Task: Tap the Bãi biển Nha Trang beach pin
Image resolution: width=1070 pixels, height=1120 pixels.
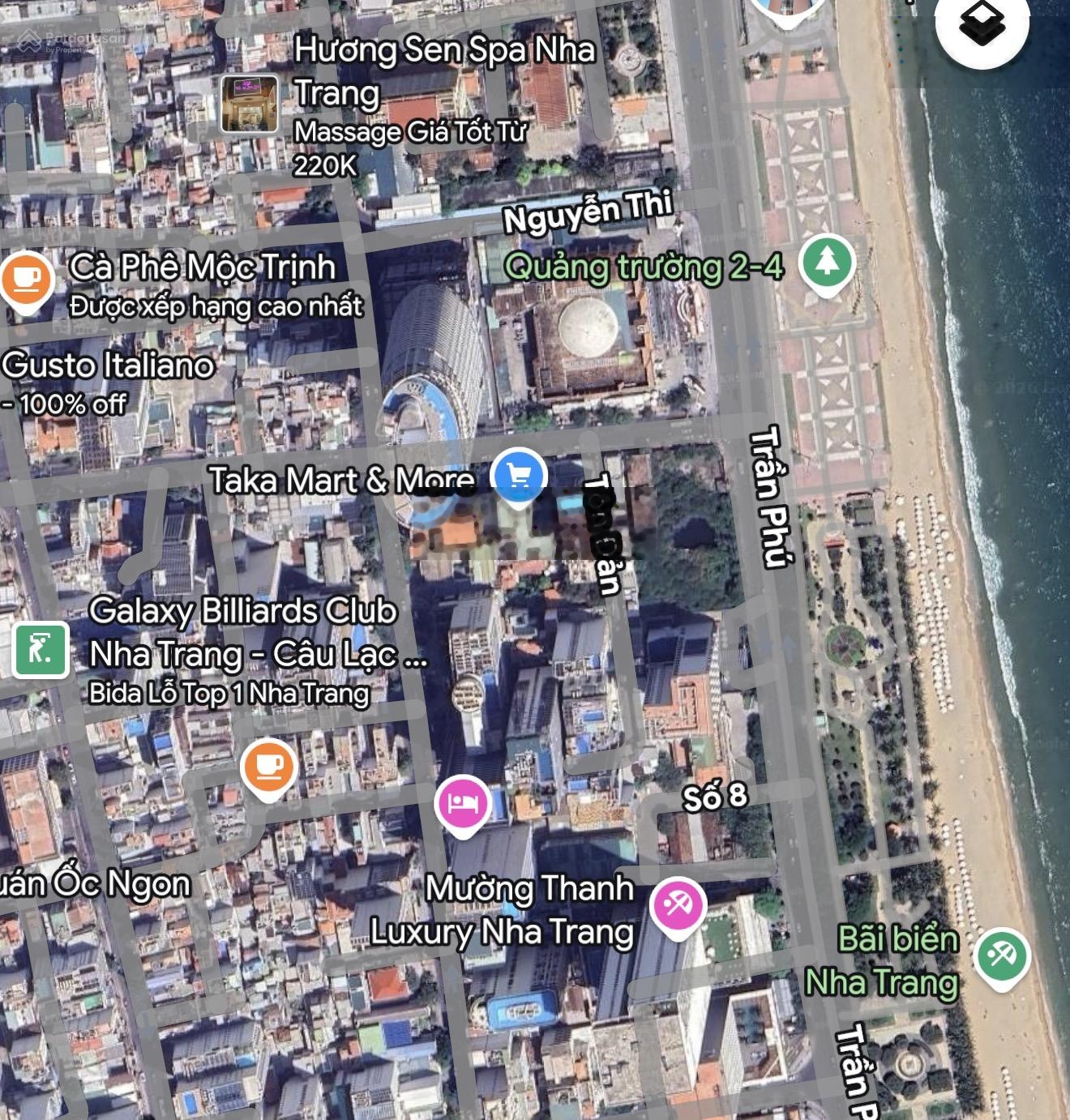Action: click(1002, 956)
